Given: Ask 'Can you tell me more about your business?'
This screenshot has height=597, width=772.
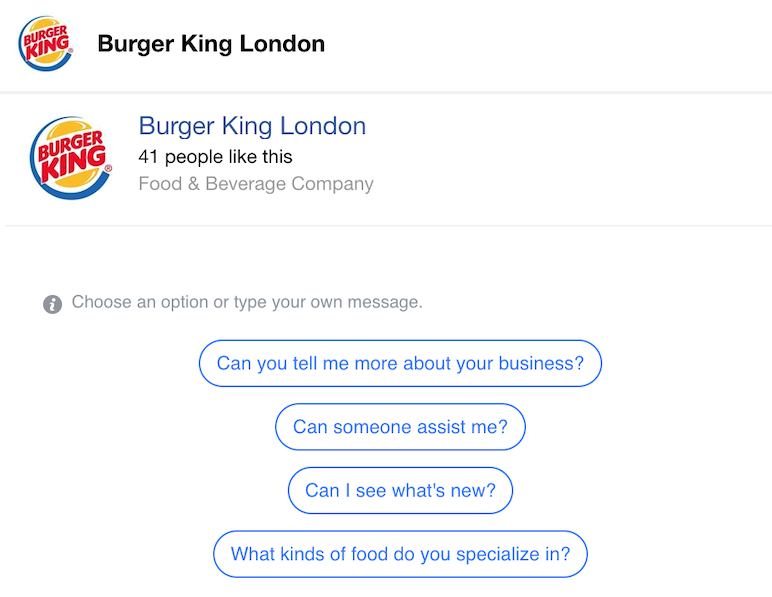Looking at the screenshot, I should click(400, 363).
